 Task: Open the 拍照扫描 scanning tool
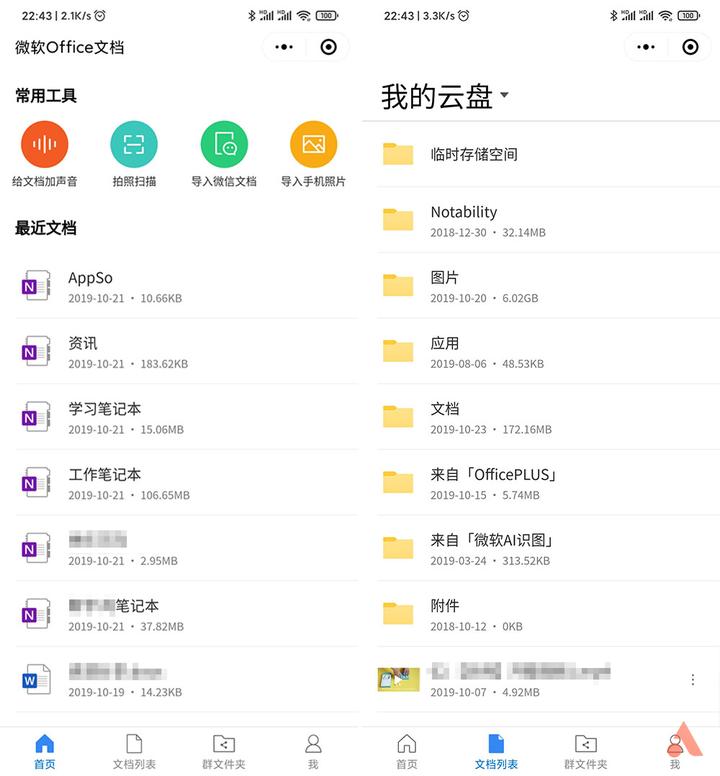coord(134,145)
